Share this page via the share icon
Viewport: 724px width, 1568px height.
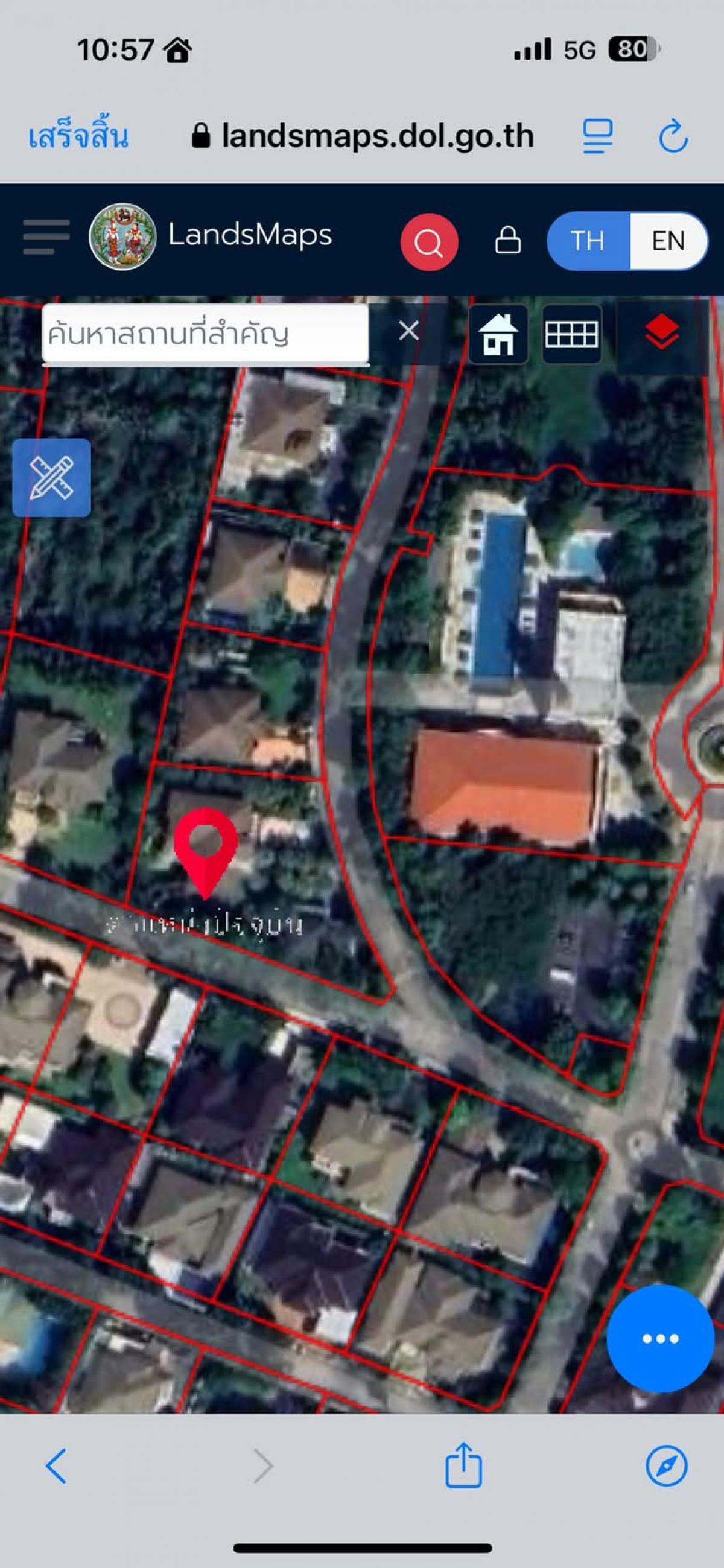(x=463, y=1465)
